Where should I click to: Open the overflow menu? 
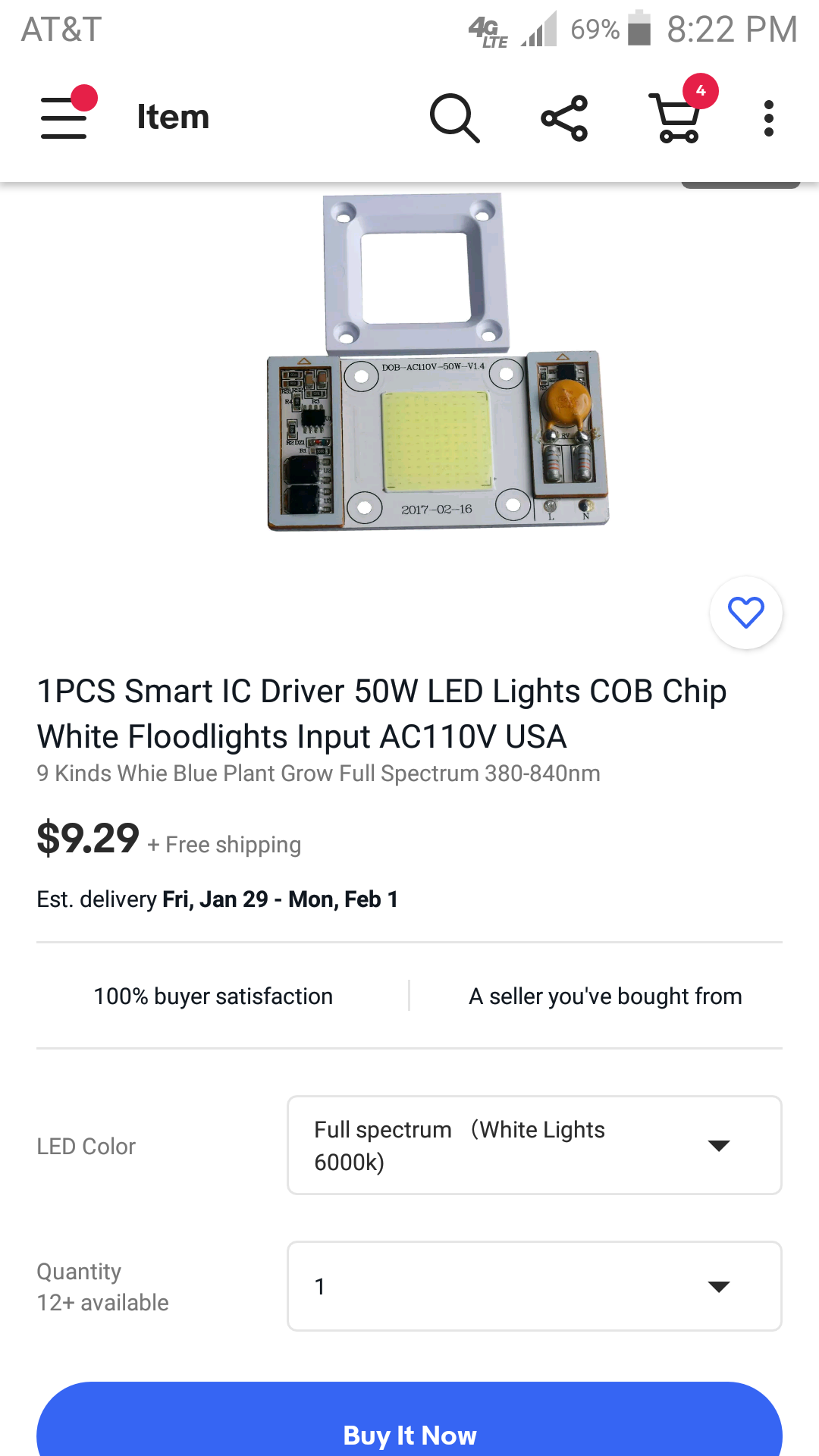pos(769,118)
